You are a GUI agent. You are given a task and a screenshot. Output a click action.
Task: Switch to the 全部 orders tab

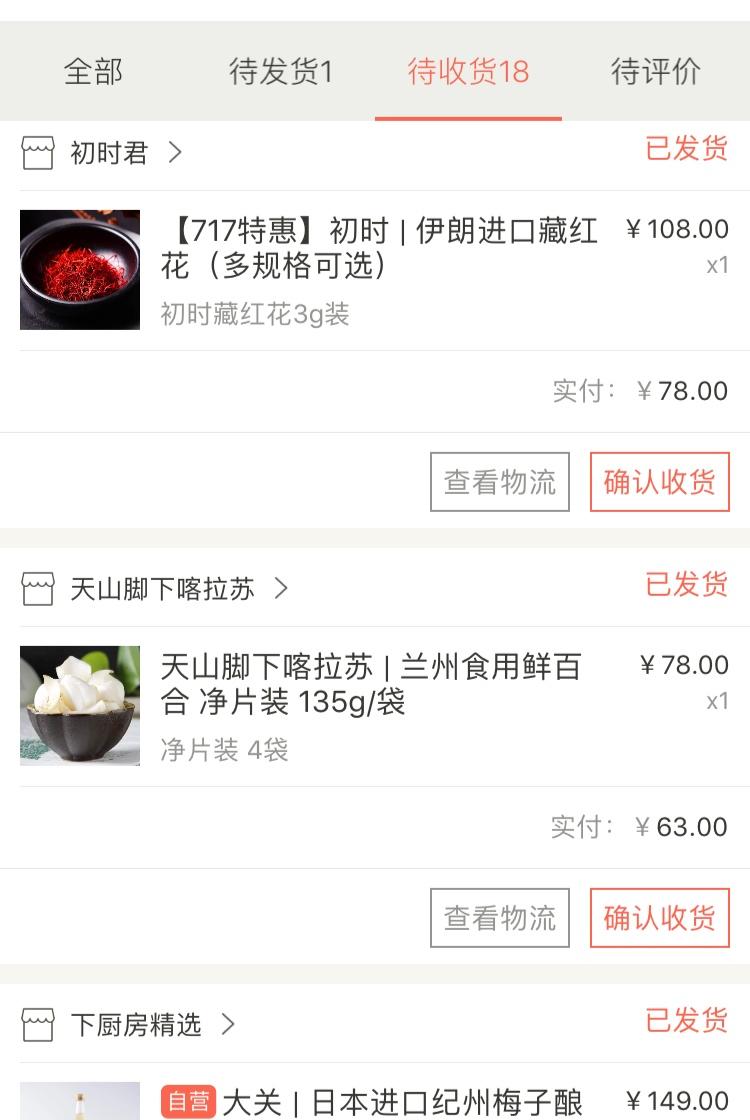point(93,72)
